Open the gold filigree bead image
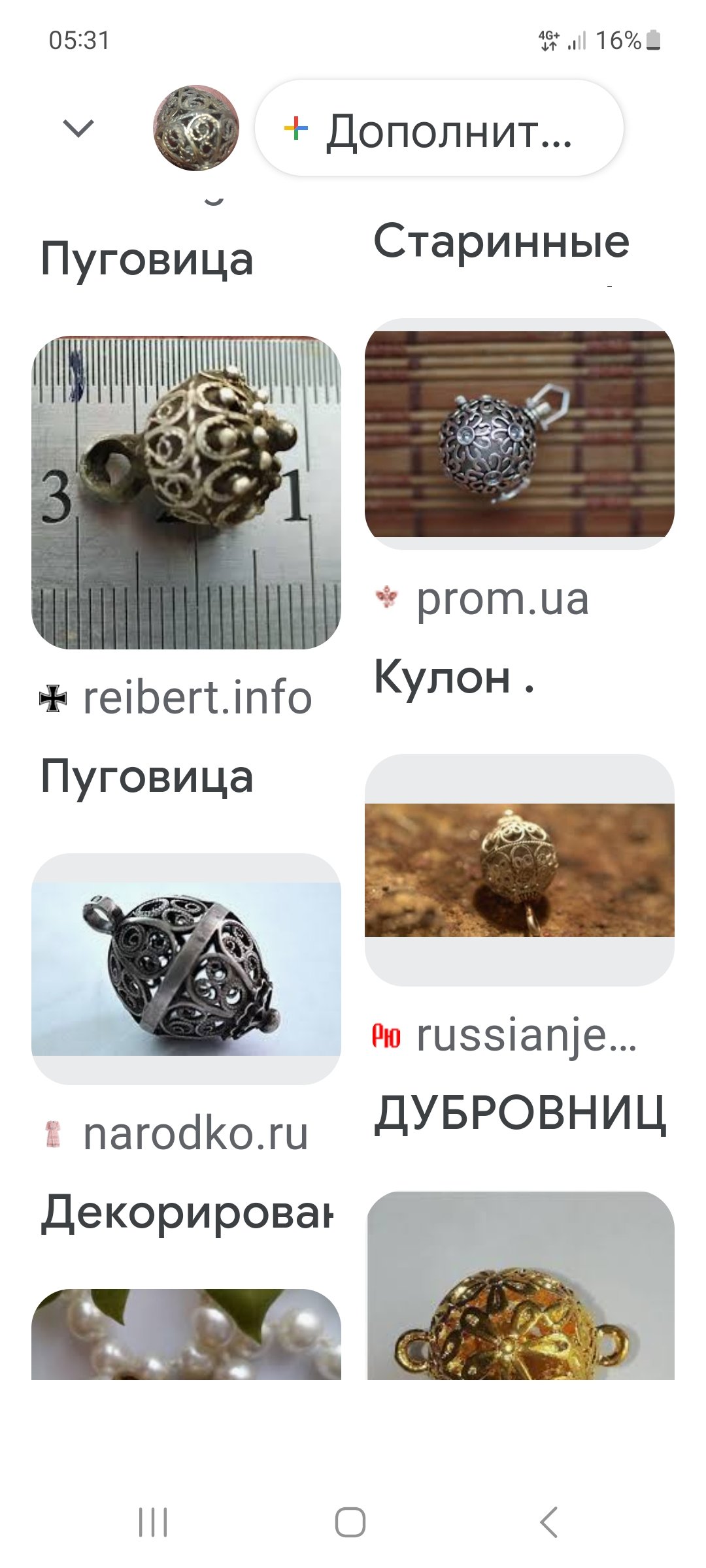The width and height of the screenshot is (706, 1568). point(521,1286)
